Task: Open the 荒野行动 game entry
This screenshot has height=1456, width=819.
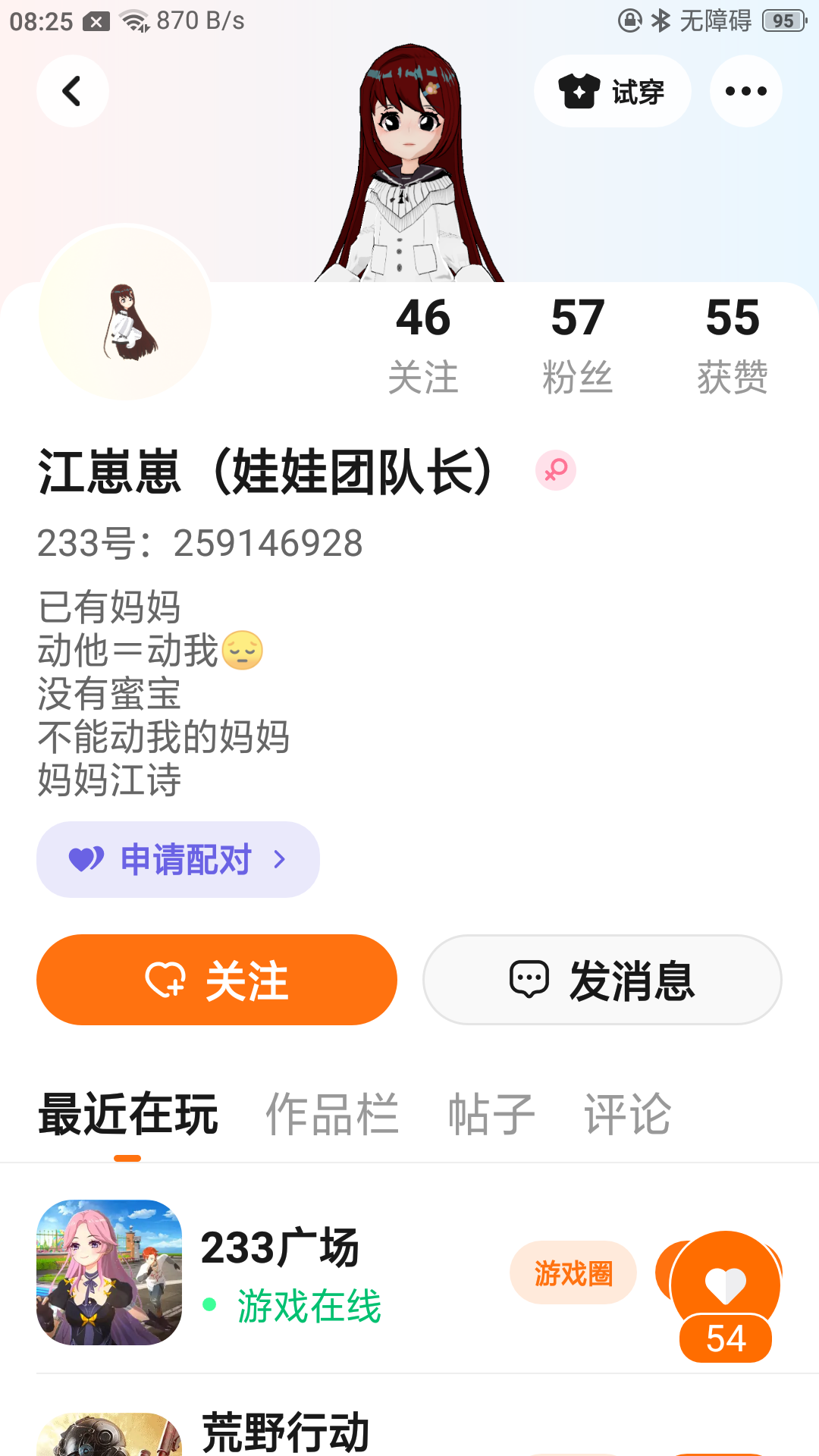Action: (x=285, y=1432)
